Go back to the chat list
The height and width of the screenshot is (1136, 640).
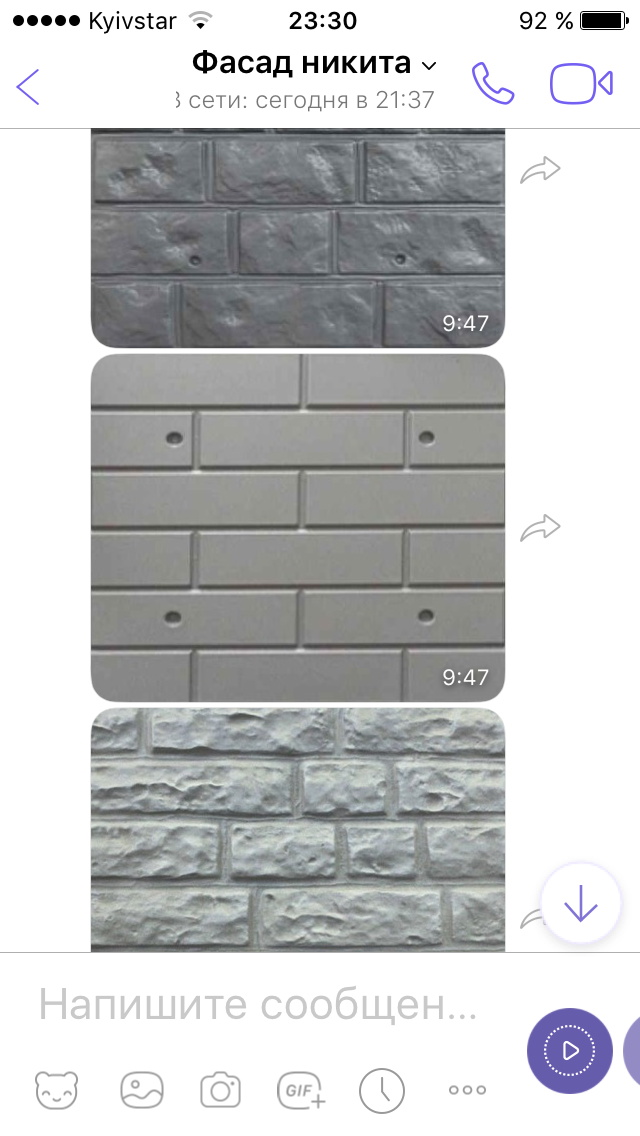click(28, 86)
